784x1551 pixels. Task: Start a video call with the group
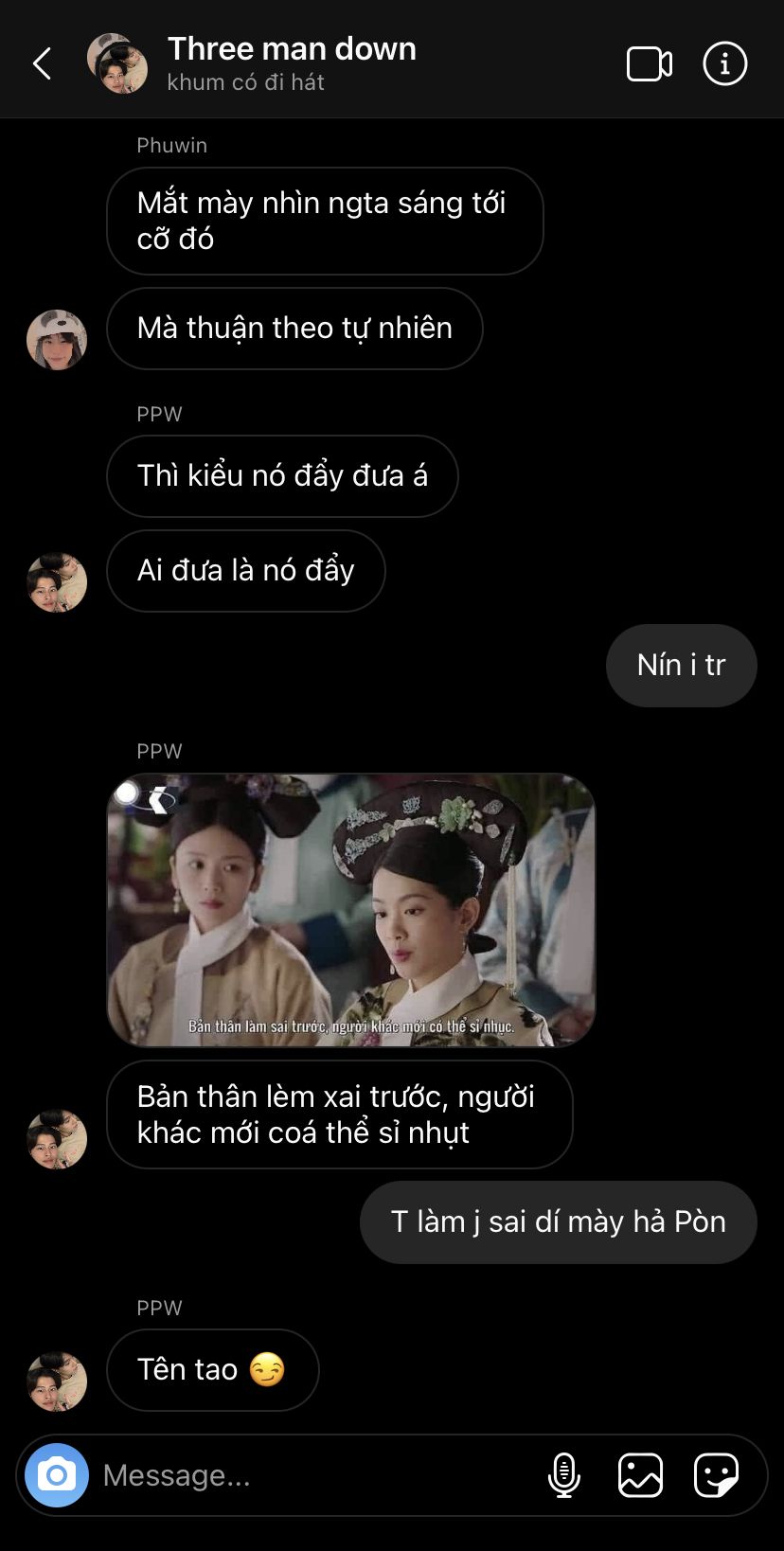click(650, 64)
